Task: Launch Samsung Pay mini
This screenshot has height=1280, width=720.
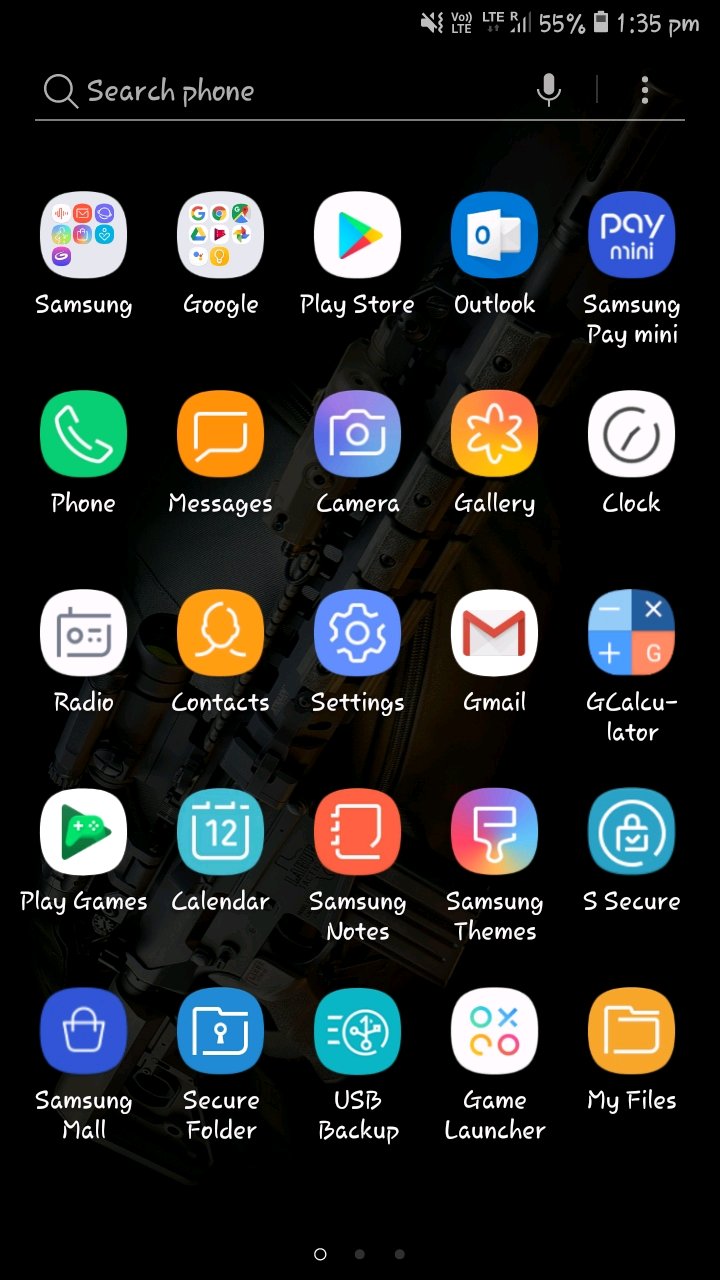Action: (x=631, y=234)
